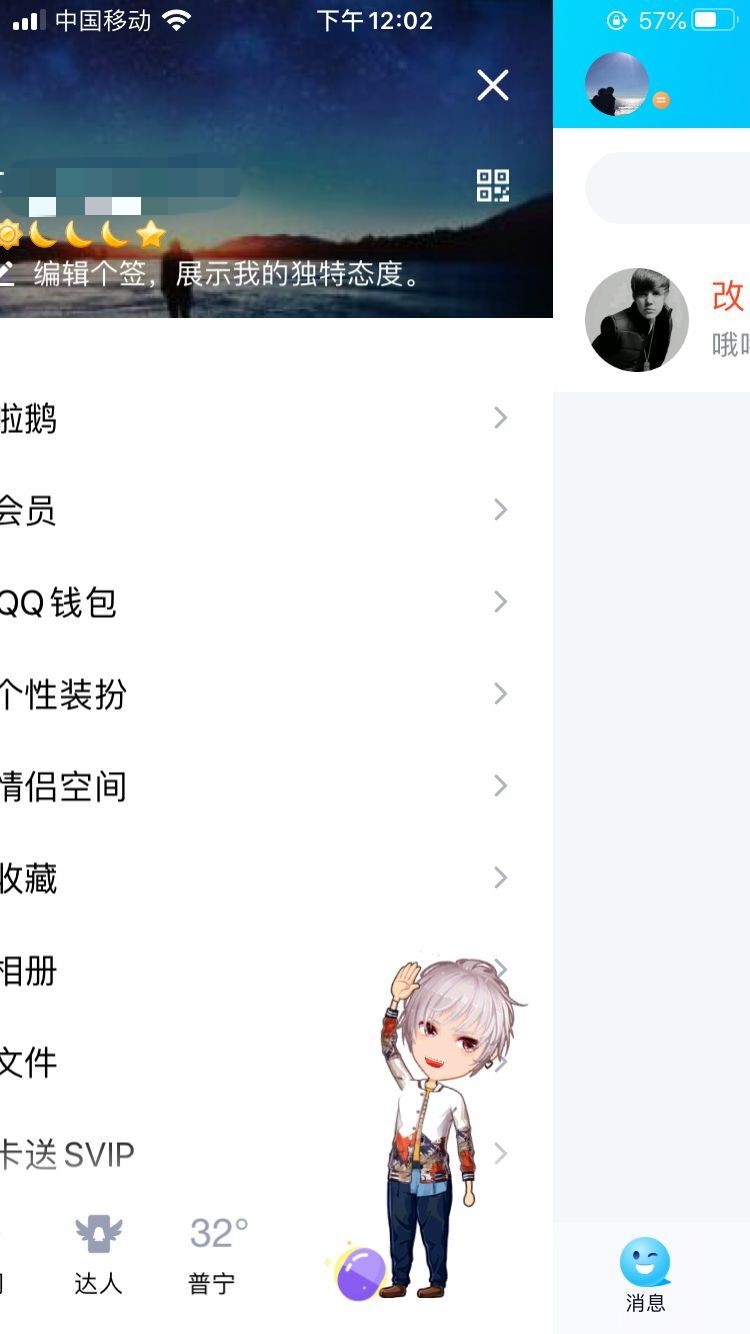Open the 会员 membership row
Viewport: 750px width, 1334px height.
(250, 511)
